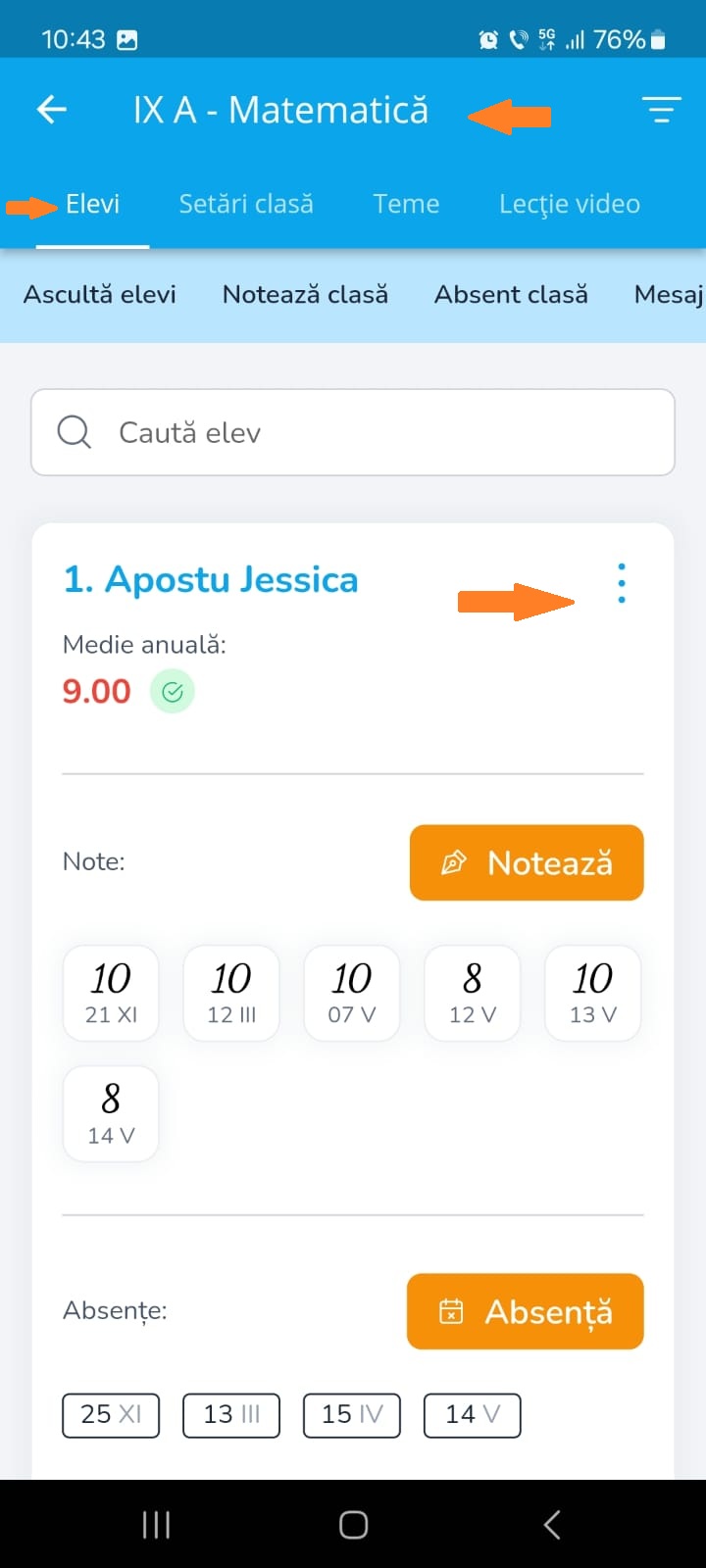
Task: Open the absence dated 25 XI
Action: (x=111, y=1415)
